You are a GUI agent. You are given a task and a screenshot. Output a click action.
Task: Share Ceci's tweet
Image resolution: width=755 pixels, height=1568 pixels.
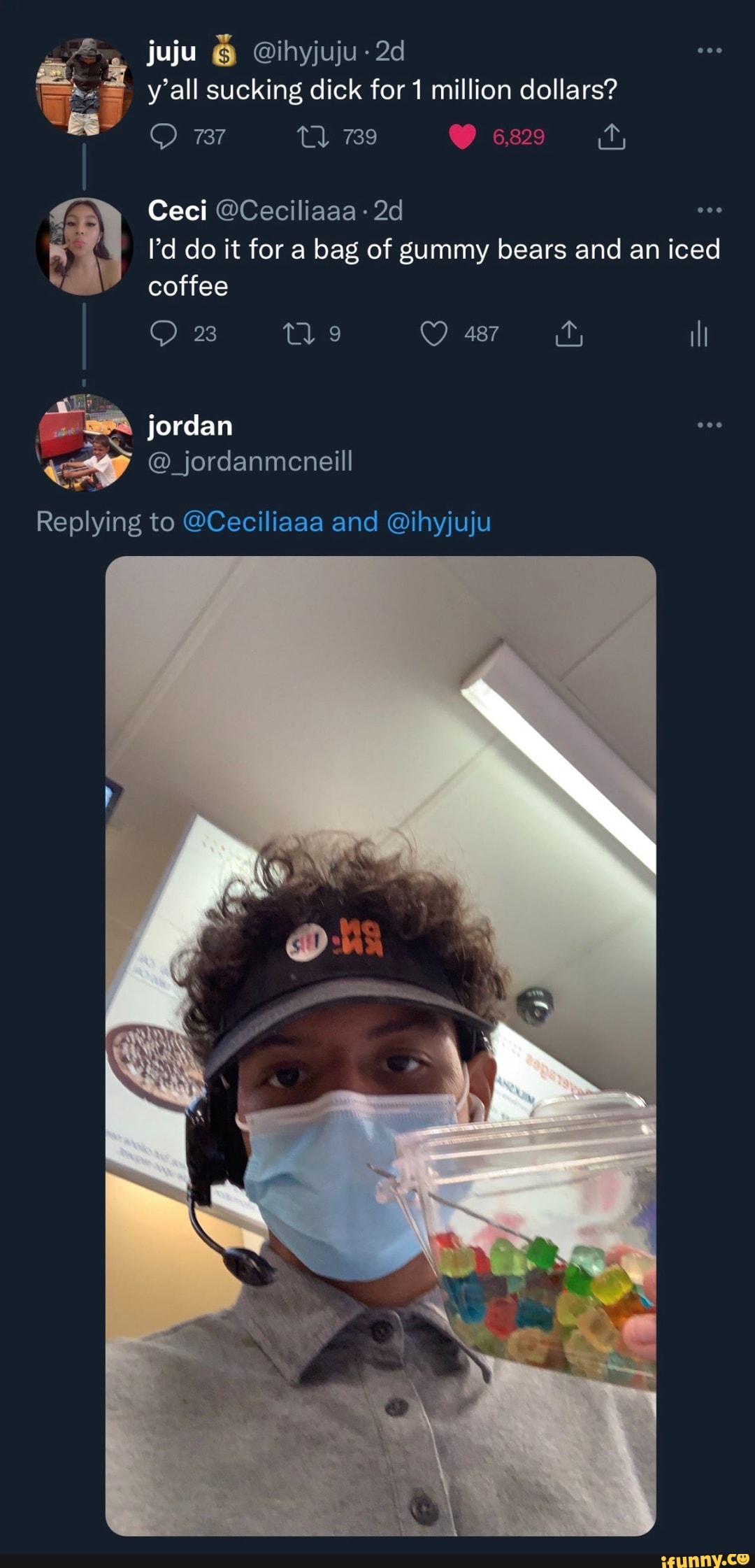click(568, 334)
